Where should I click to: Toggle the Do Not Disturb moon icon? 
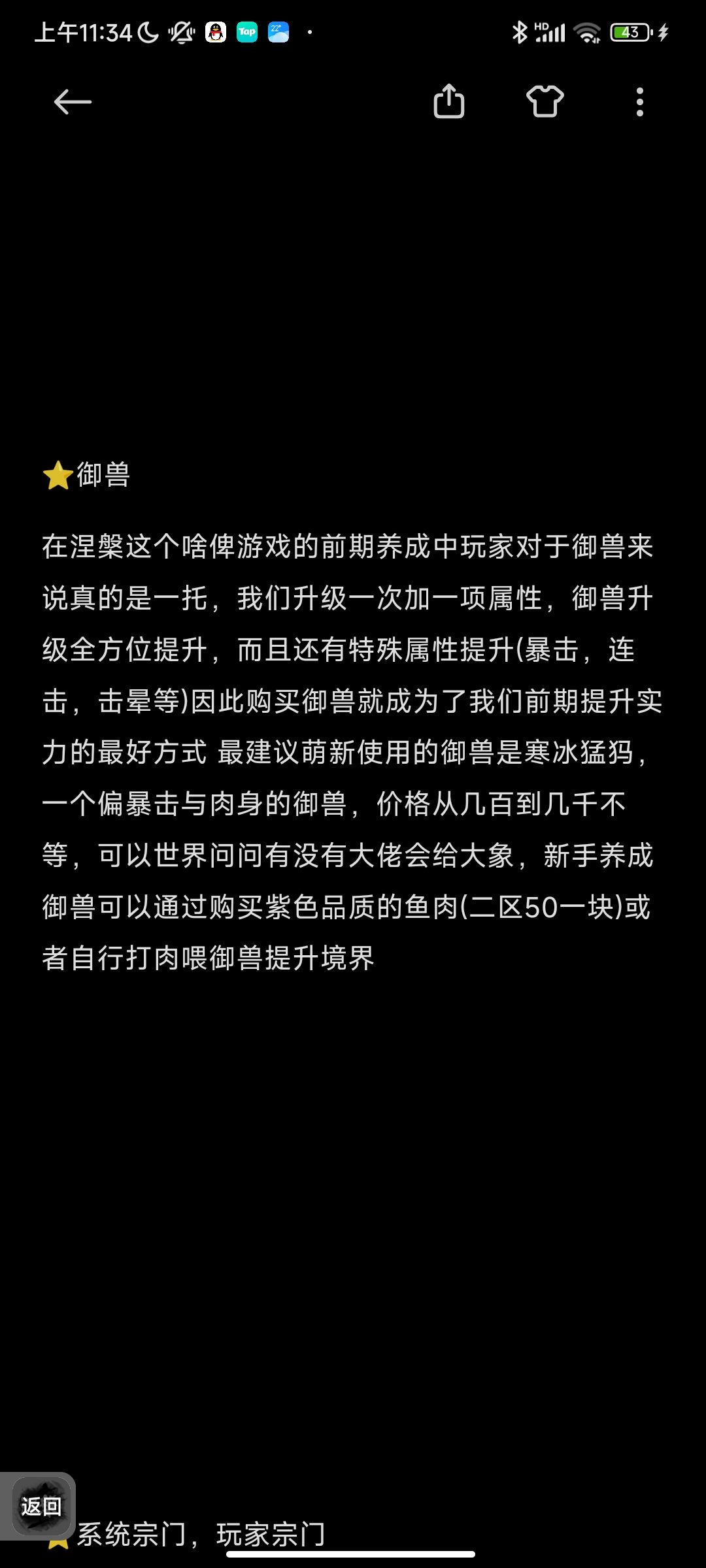147,31
